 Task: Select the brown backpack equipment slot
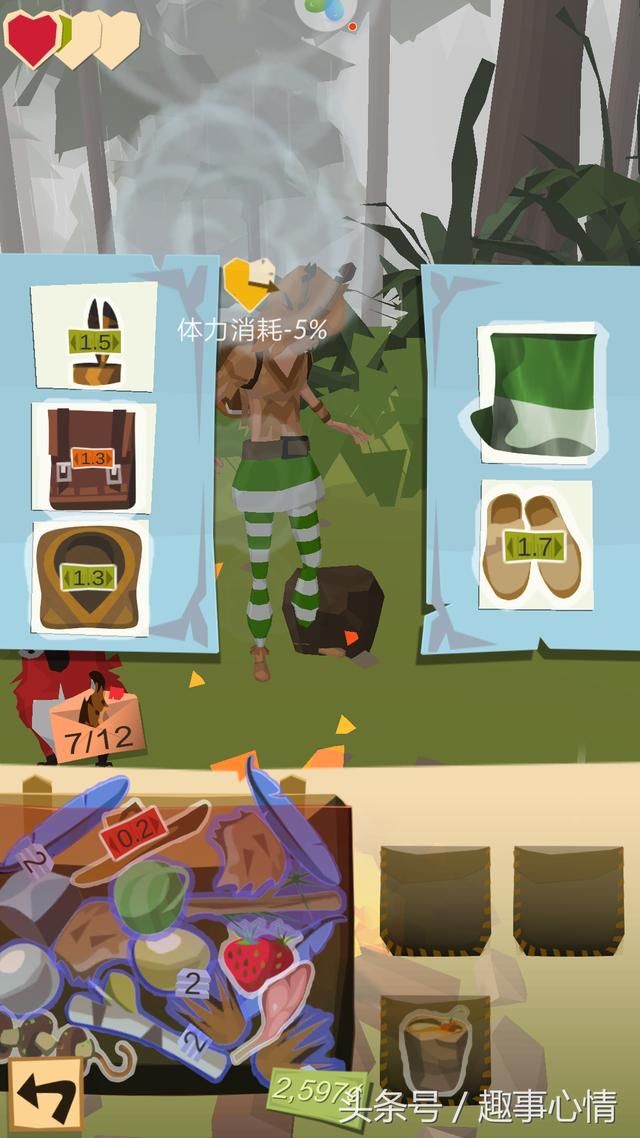point(93,457)
